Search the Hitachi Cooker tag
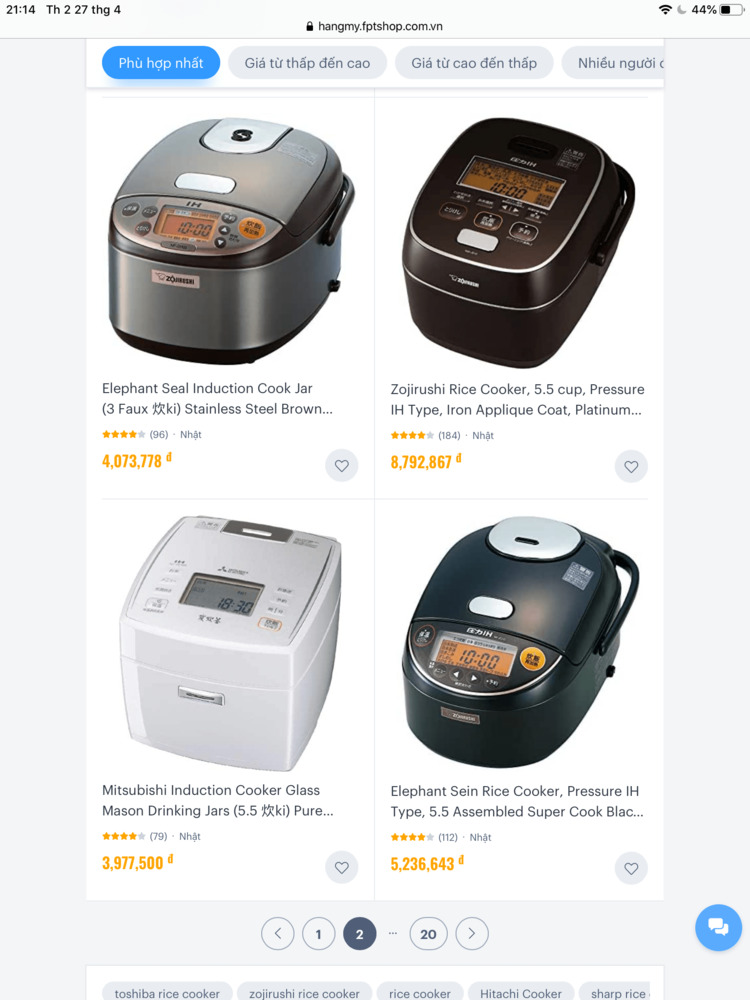Screen dimensions: 750x1000 tap(520, 993)
